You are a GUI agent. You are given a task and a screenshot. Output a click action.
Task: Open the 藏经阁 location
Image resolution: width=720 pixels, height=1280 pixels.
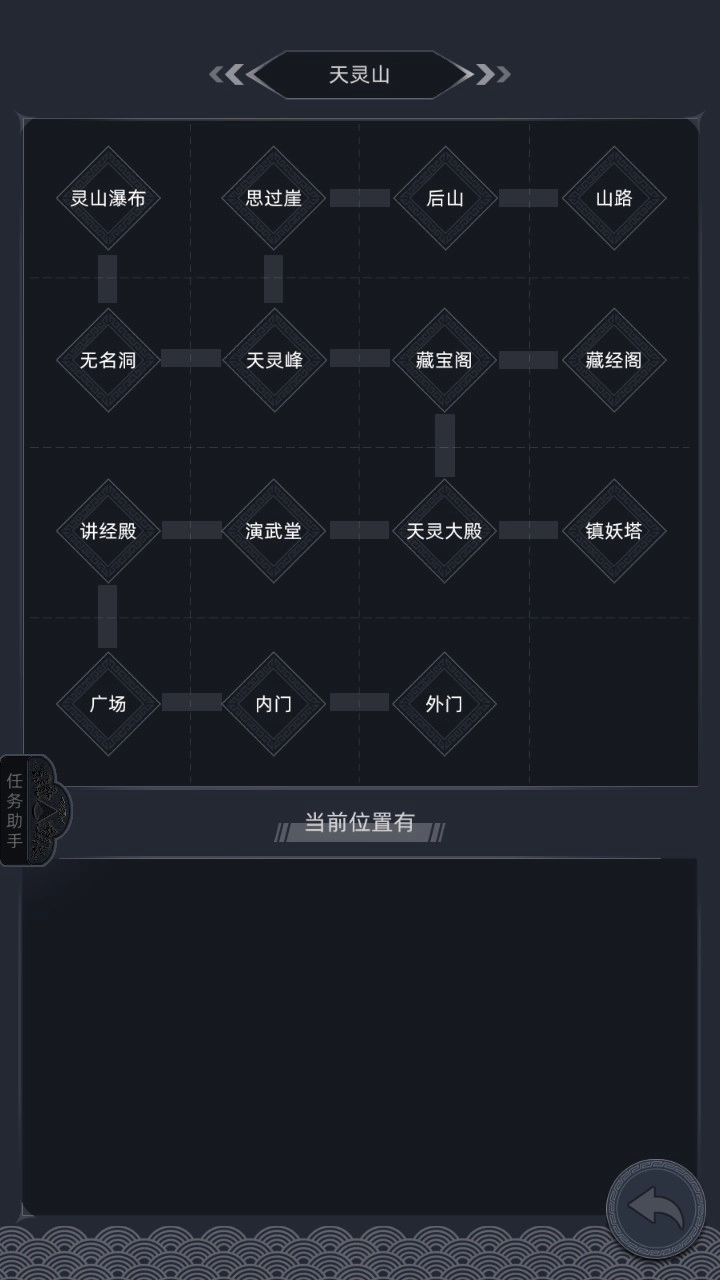(614, 360)
